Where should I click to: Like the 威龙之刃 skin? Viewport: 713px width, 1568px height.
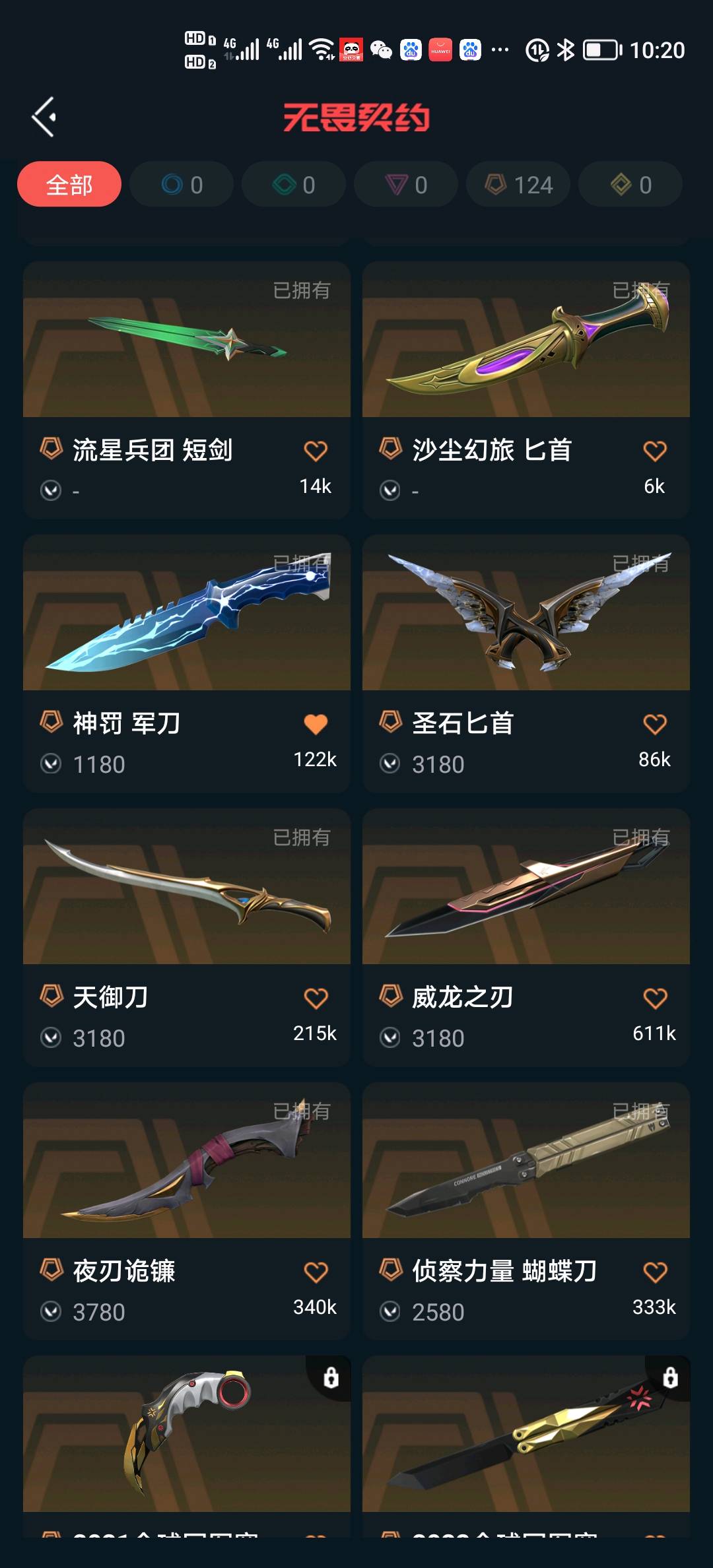(654, 998)
